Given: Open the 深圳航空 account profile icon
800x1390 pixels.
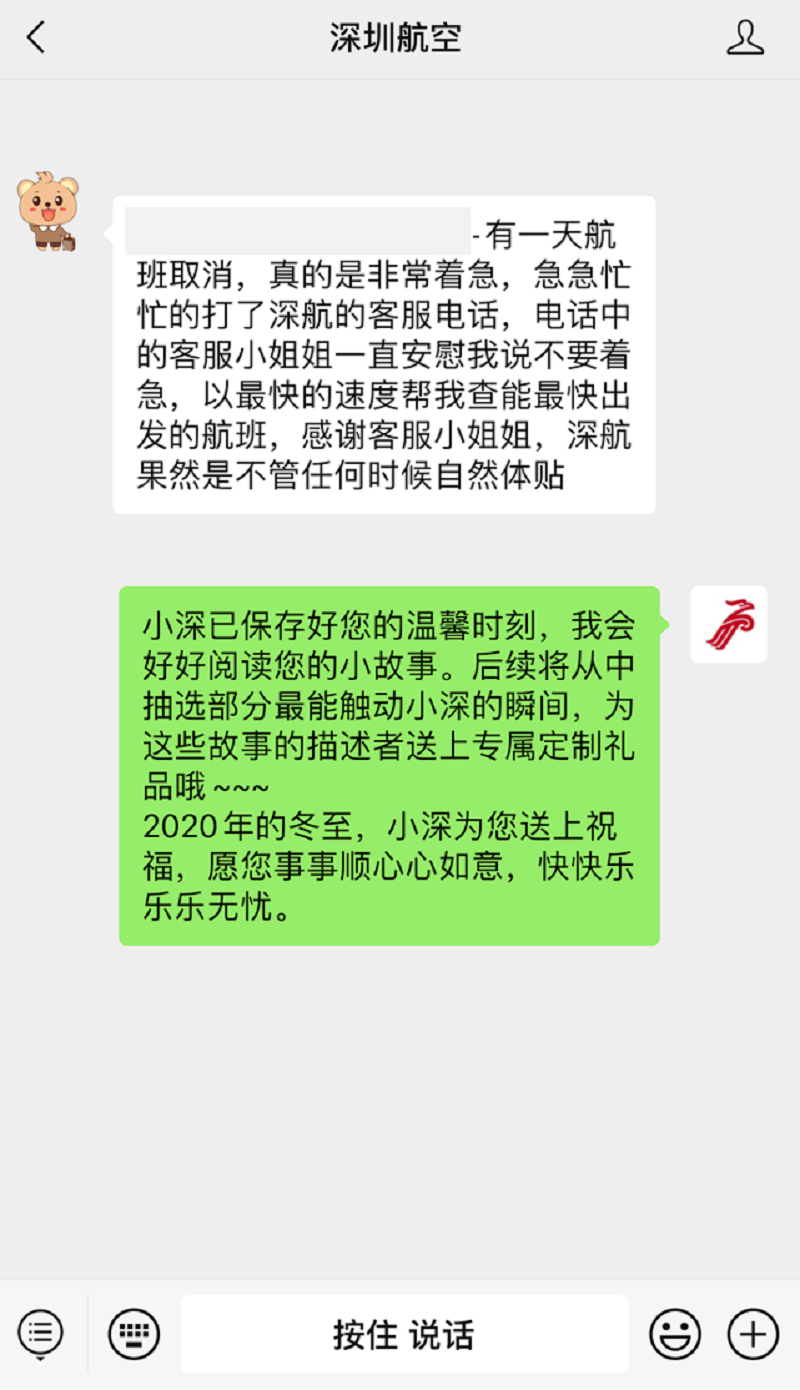Looking at the screenshot, I should (744, 38).
